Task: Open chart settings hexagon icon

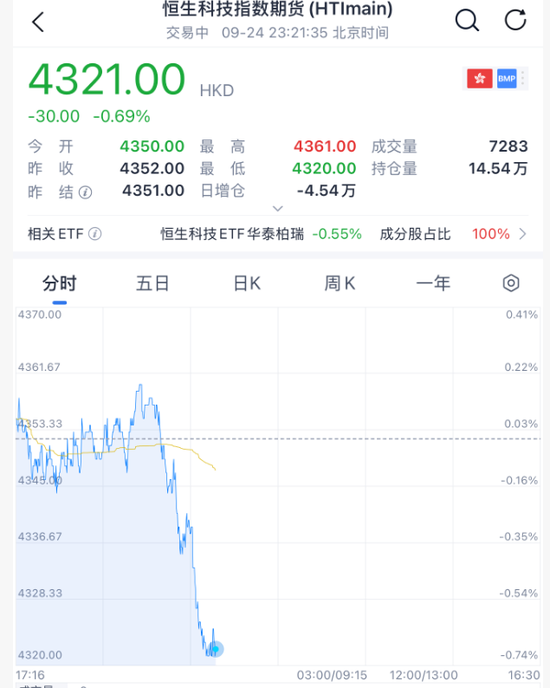Action: point(511,283)
